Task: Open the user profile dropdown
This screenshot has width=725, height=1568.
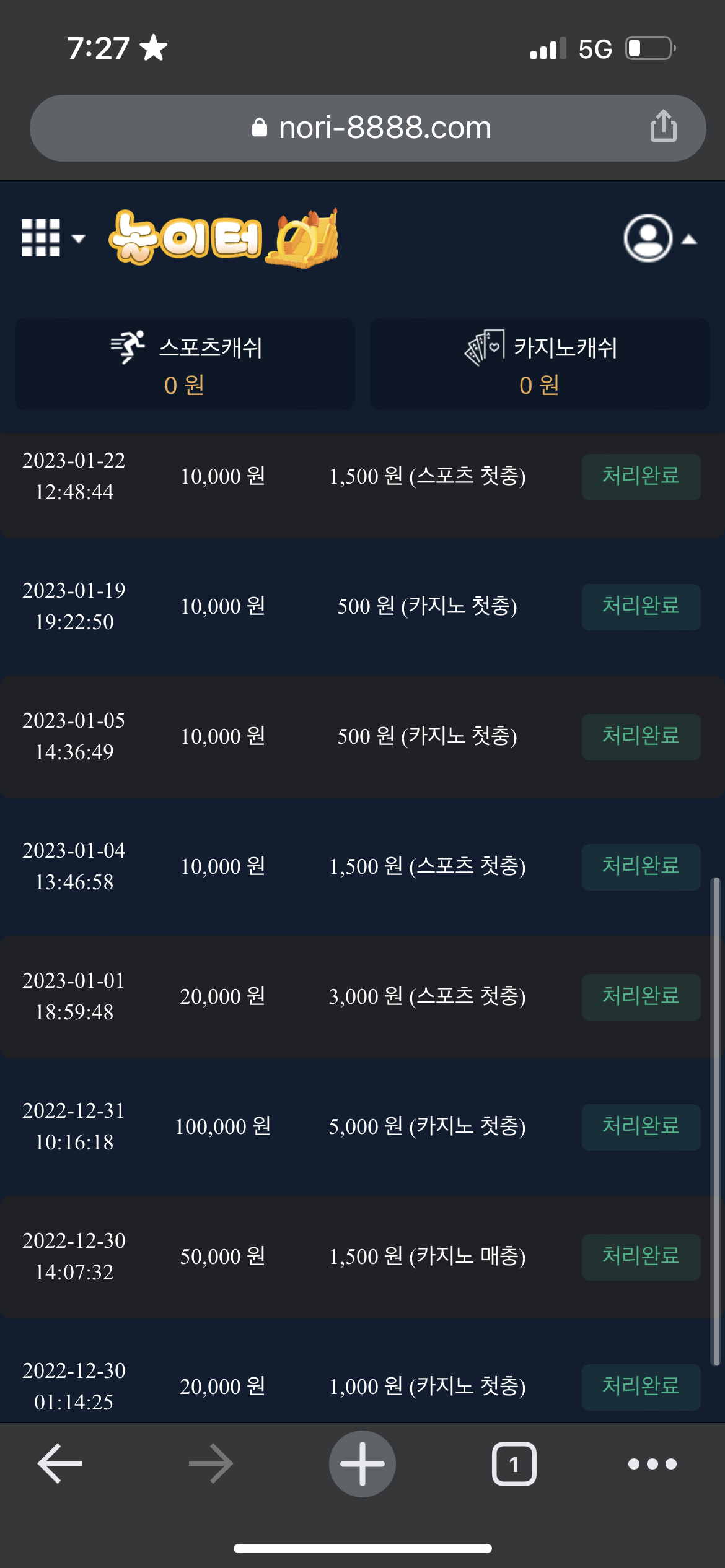Action: tap(660, 238)
